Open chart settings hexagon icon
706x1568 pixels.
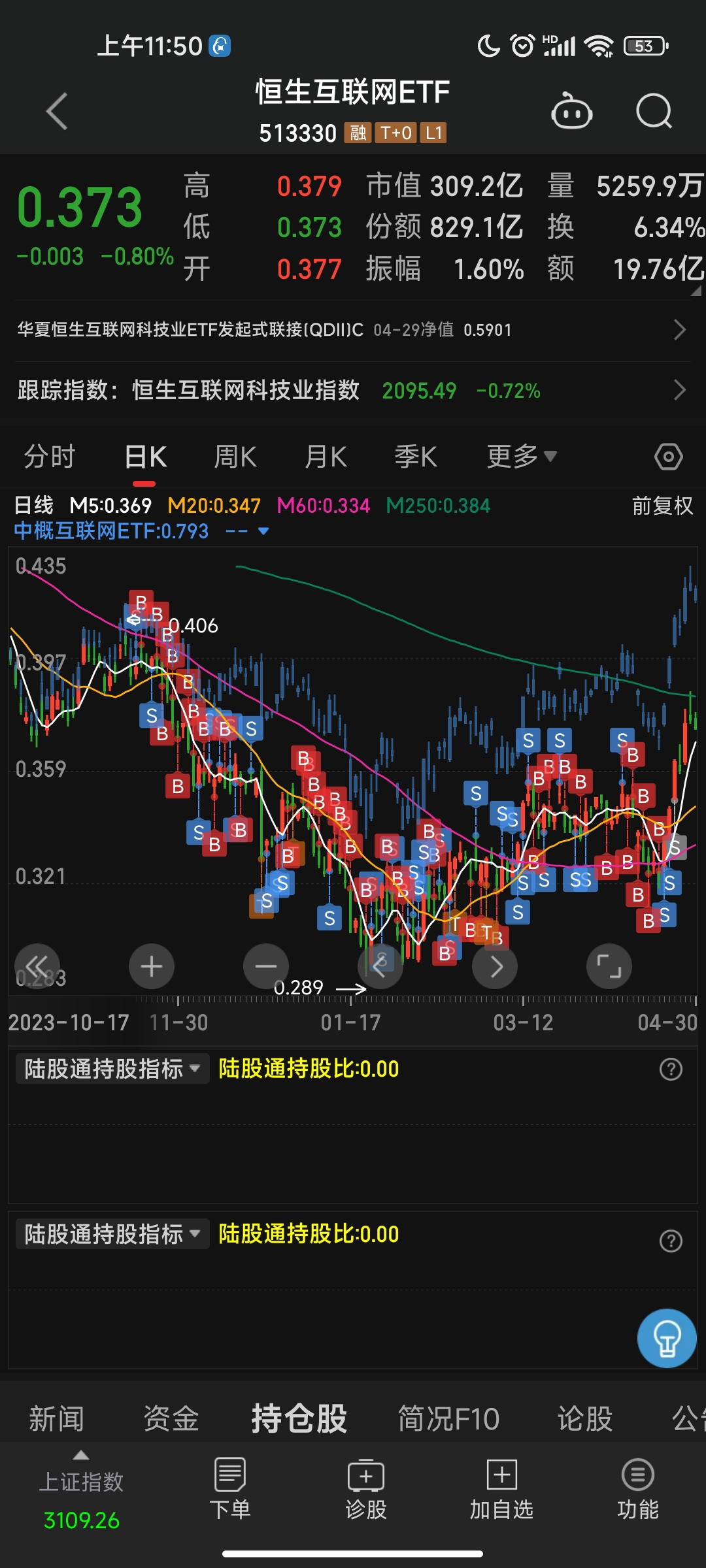coord(668,457)
